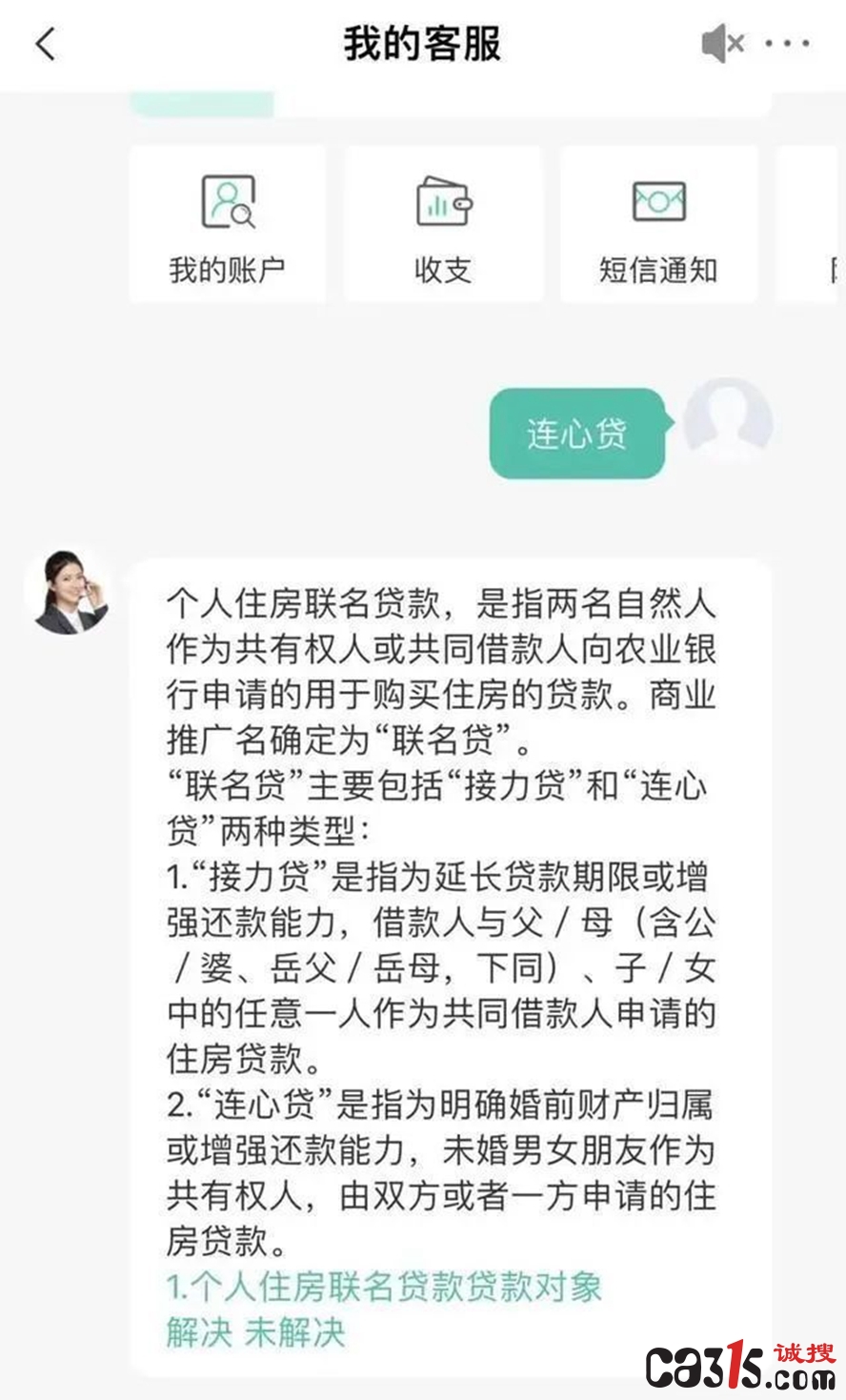846x1400 pixels.
Task: Mark the answer as 解决
Action: click(x=198, y=1332)
